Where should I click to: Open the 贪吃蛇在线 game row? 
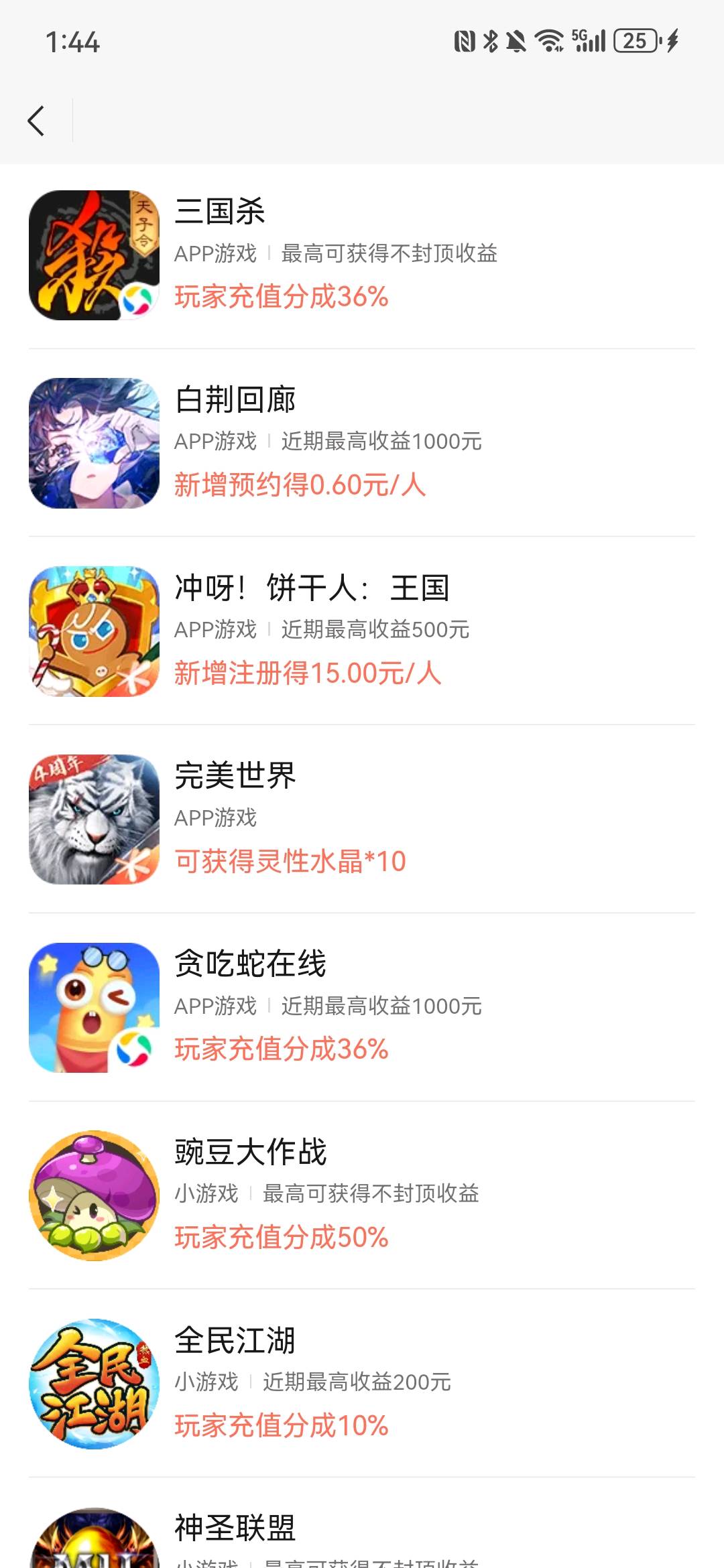tap(362, 1007)
